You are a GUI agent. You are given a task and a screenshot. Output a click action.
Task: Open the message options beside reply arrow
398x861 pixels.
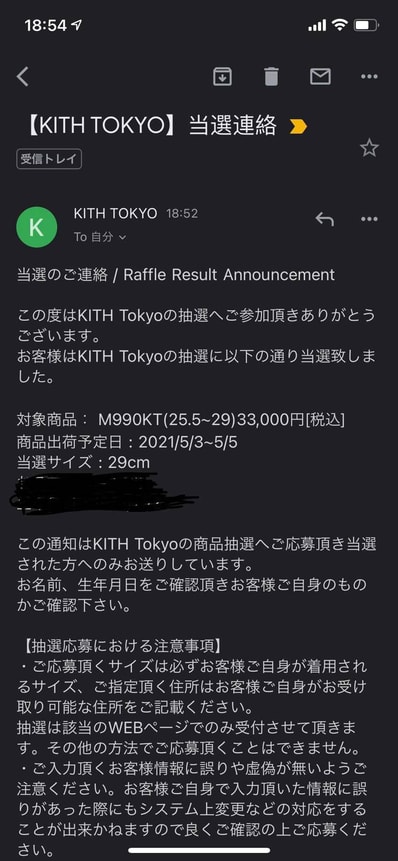tap(369, 219)
